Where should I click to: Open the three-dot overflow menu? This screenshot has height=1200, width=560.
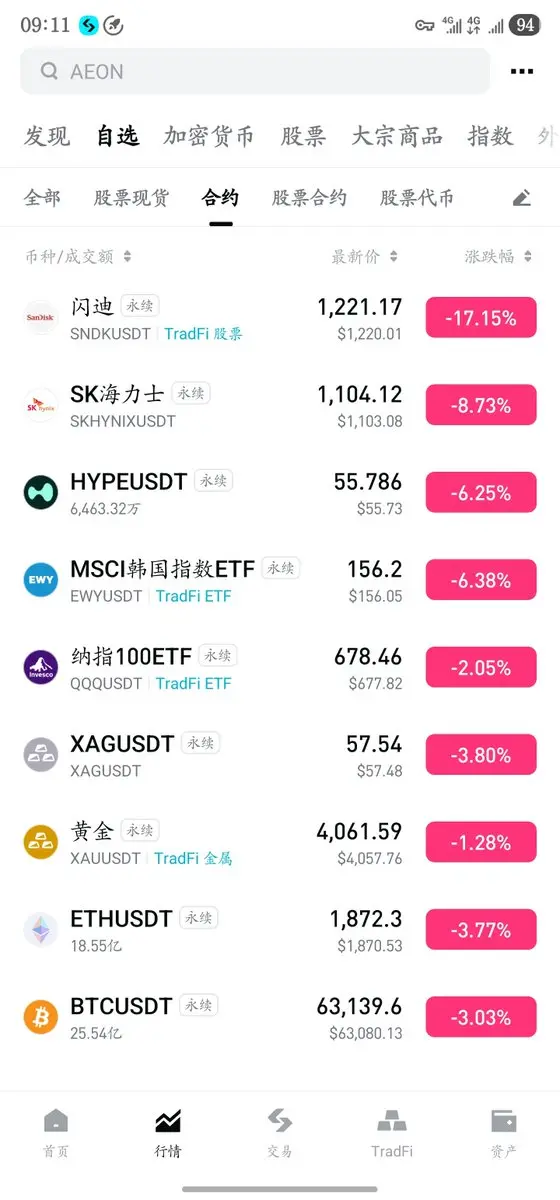(522, 72)
